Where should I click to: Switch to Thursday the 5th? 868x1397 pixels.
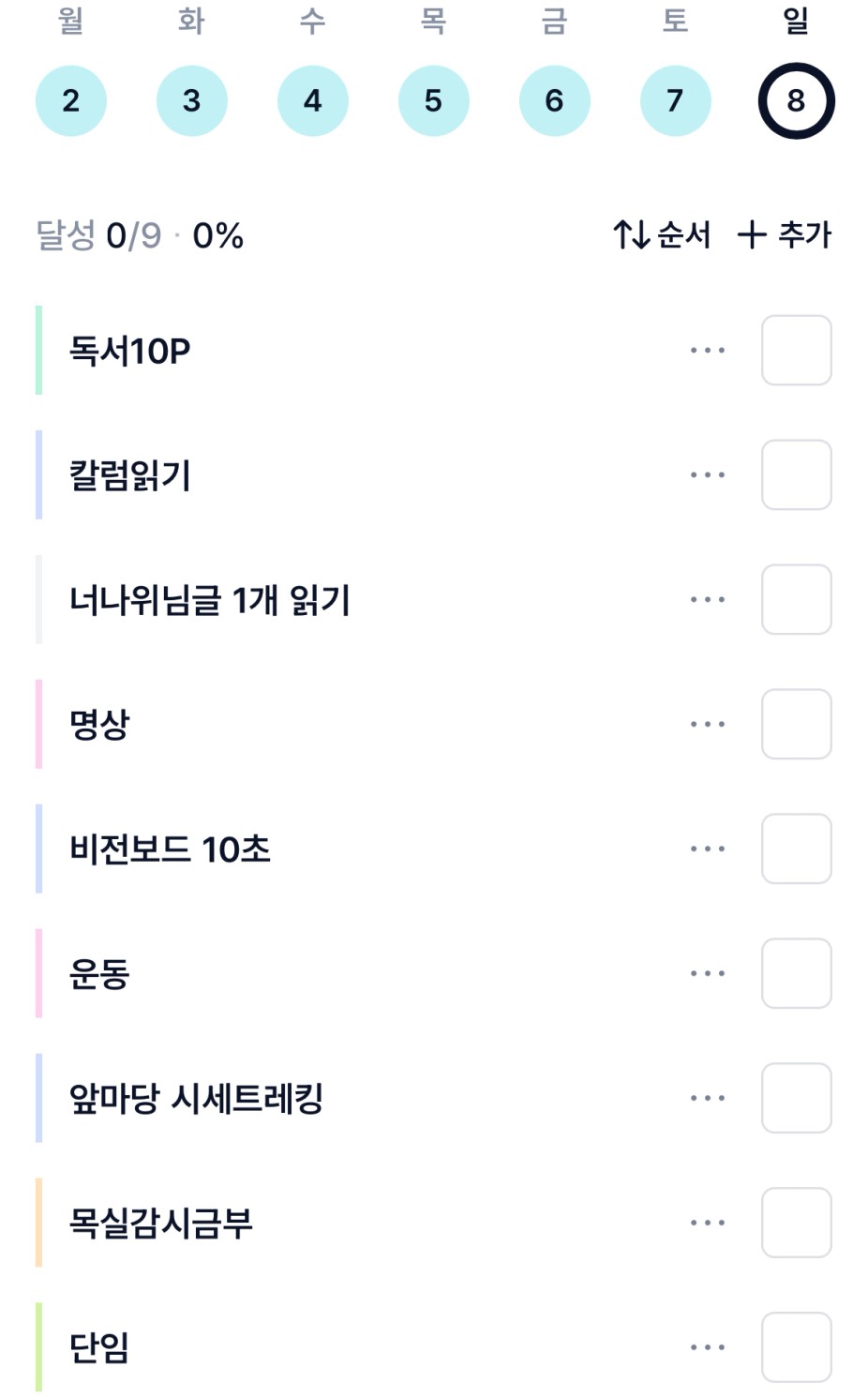coord(433,100)
